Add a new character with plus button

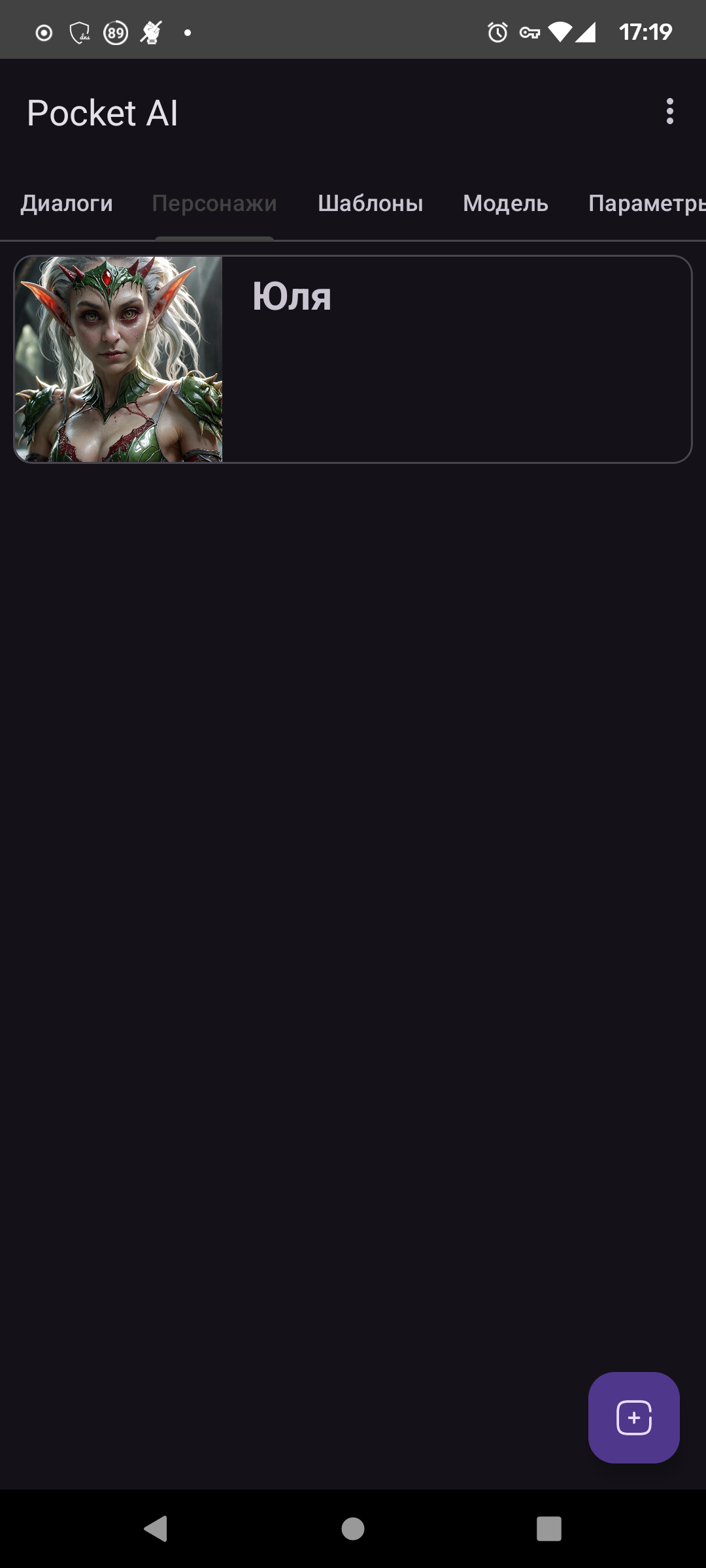[633, 1418]
